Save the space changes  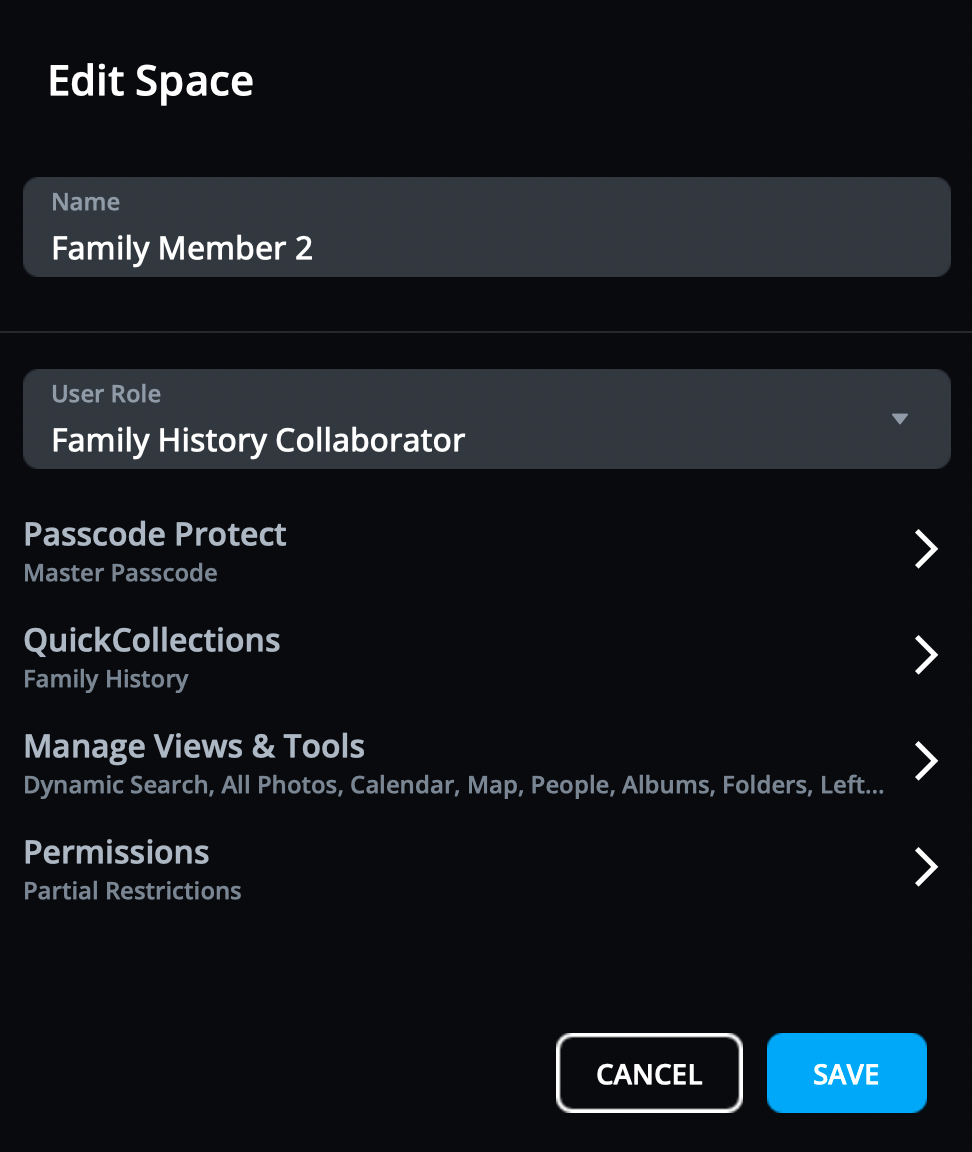846,1073
